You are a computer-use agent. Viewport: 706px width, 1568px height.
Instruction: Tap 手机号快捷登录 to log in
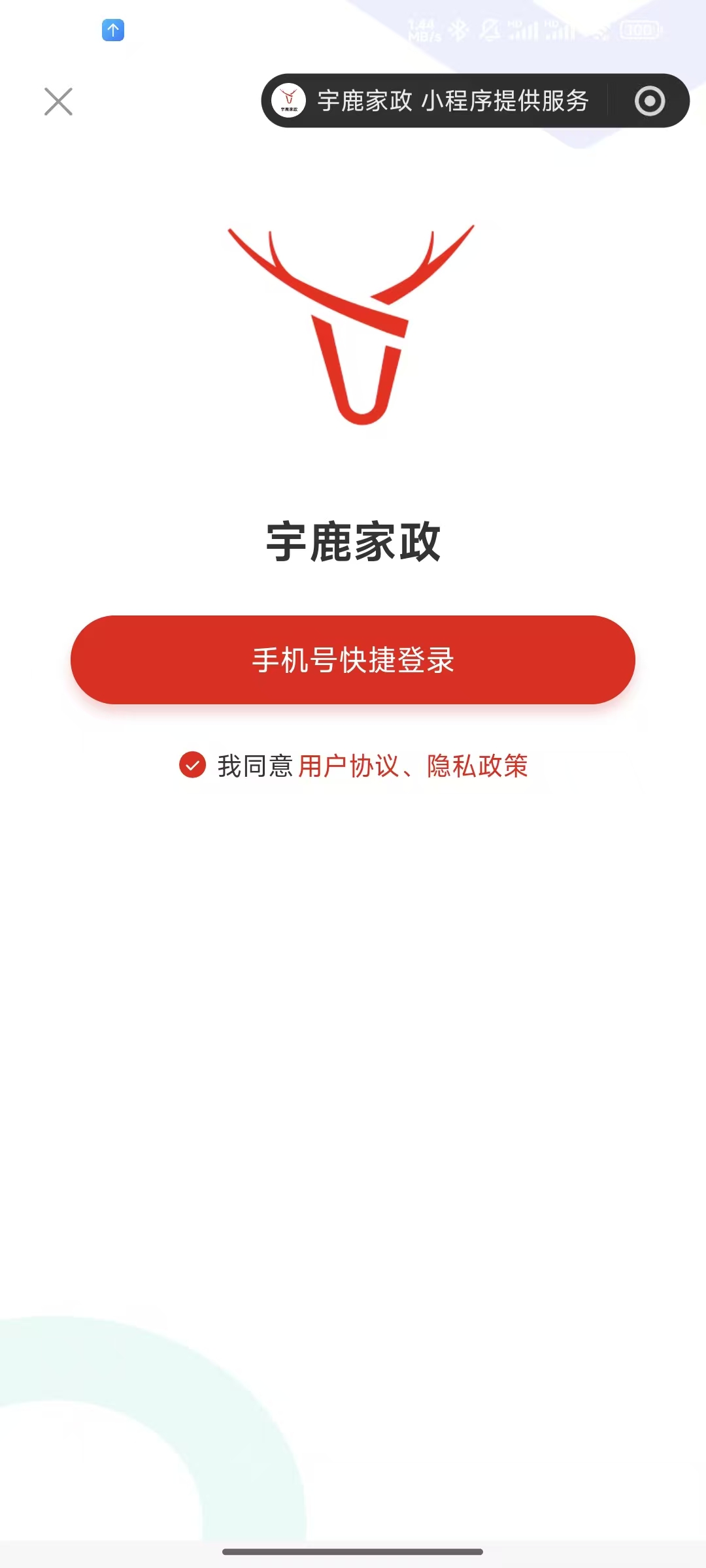tap(353, 660)
